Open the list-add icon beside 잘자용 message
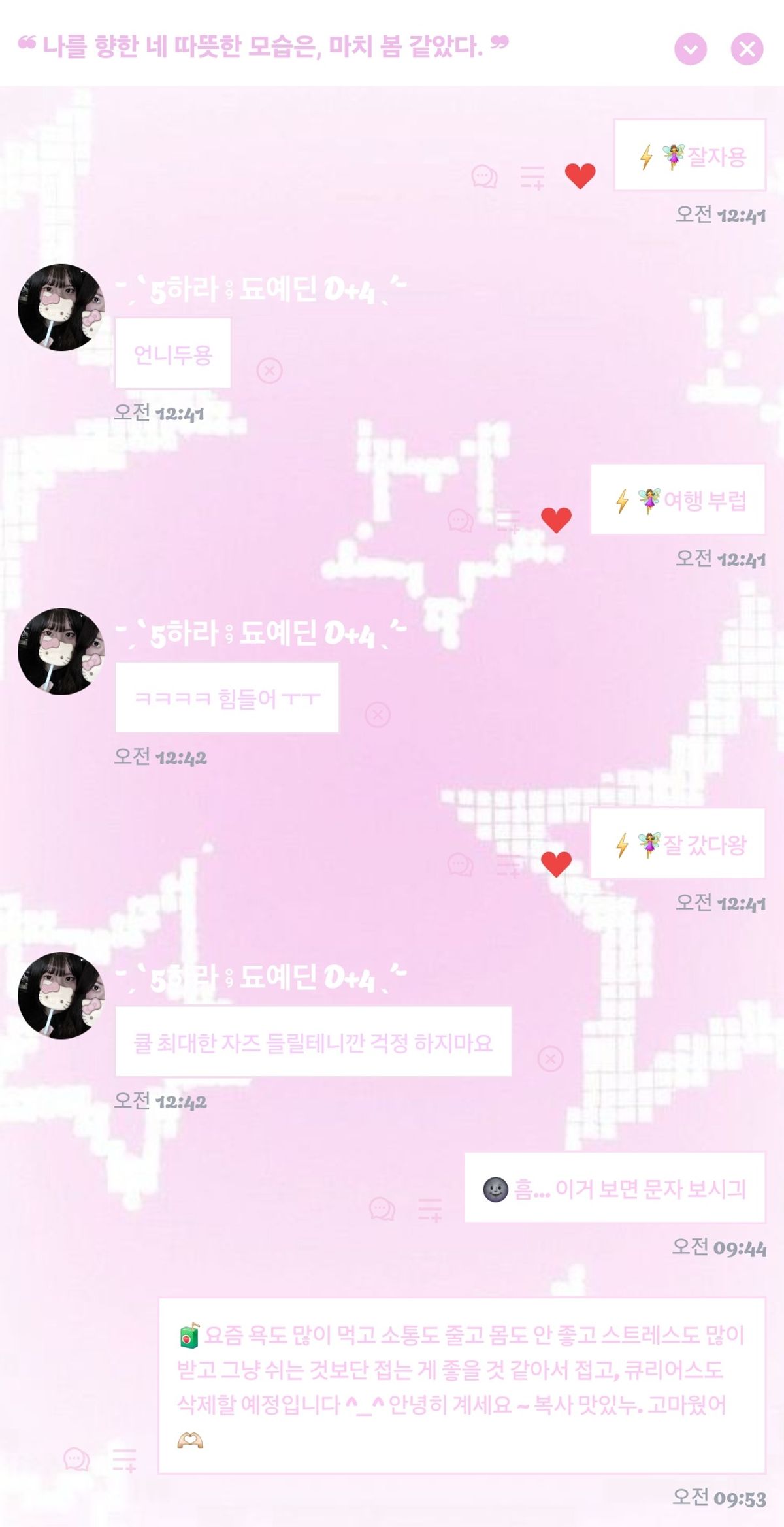Viewport: 784px width, 1527px height. coord(532,177)
